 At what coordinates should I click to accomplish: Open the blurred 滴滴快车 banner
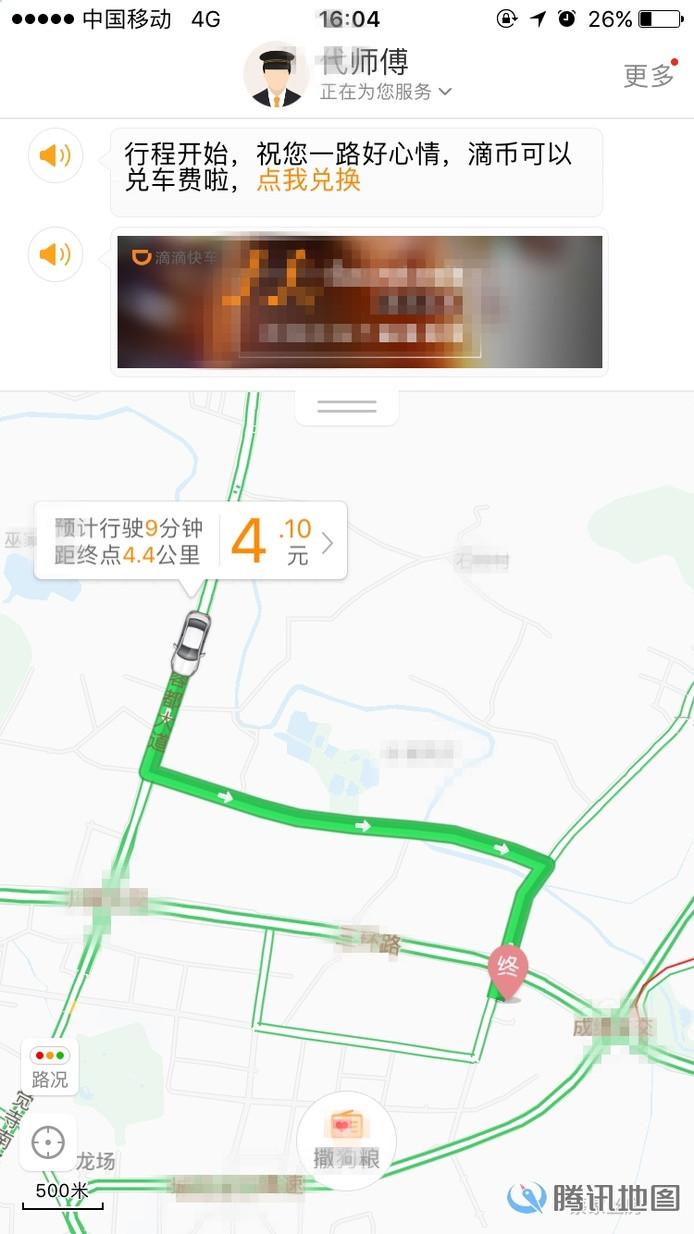coord(360,302)
